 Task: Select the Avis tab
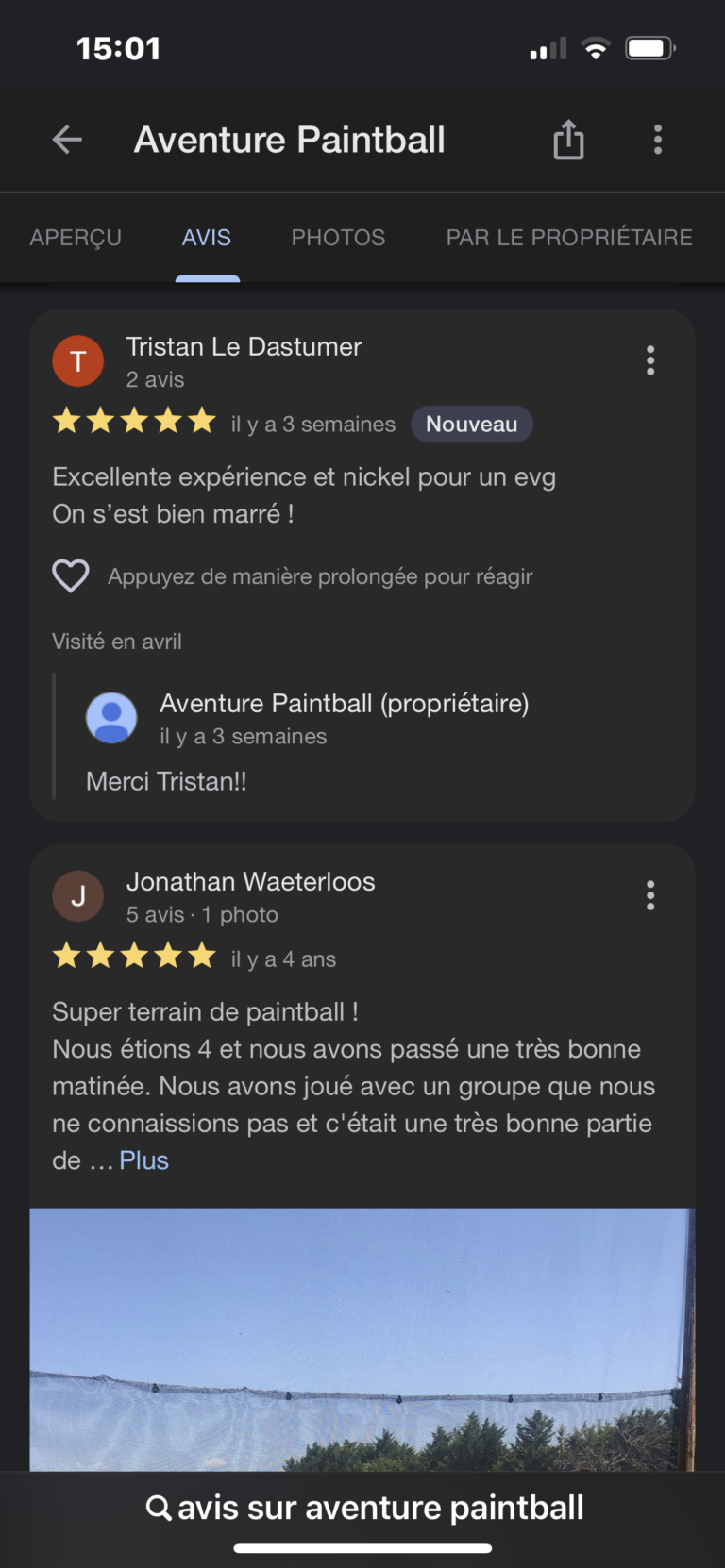(207, 238)
